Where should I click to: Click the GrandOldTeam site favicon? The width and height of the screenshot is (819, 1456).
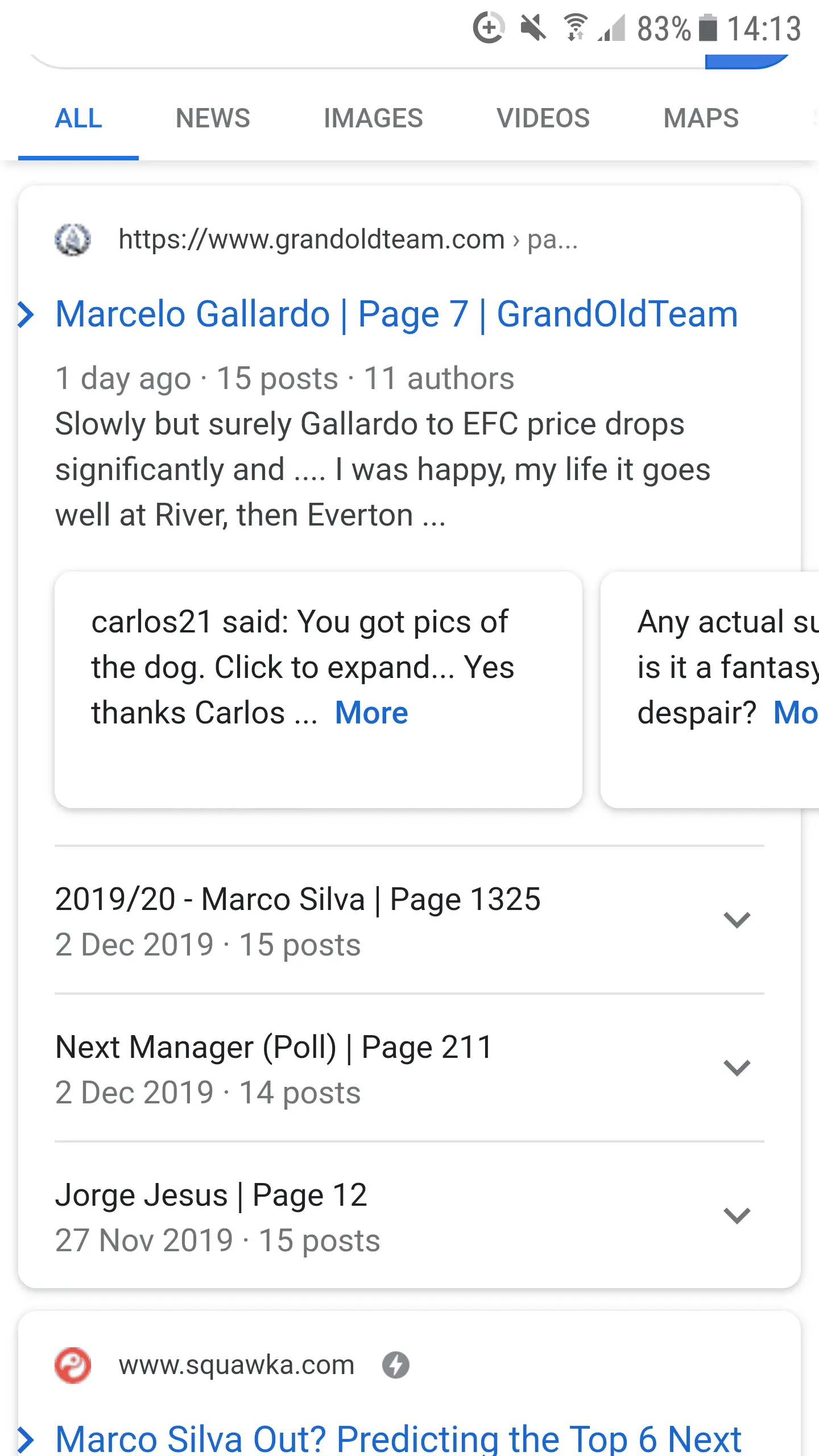pyautogui.click(x=73, y=239)
